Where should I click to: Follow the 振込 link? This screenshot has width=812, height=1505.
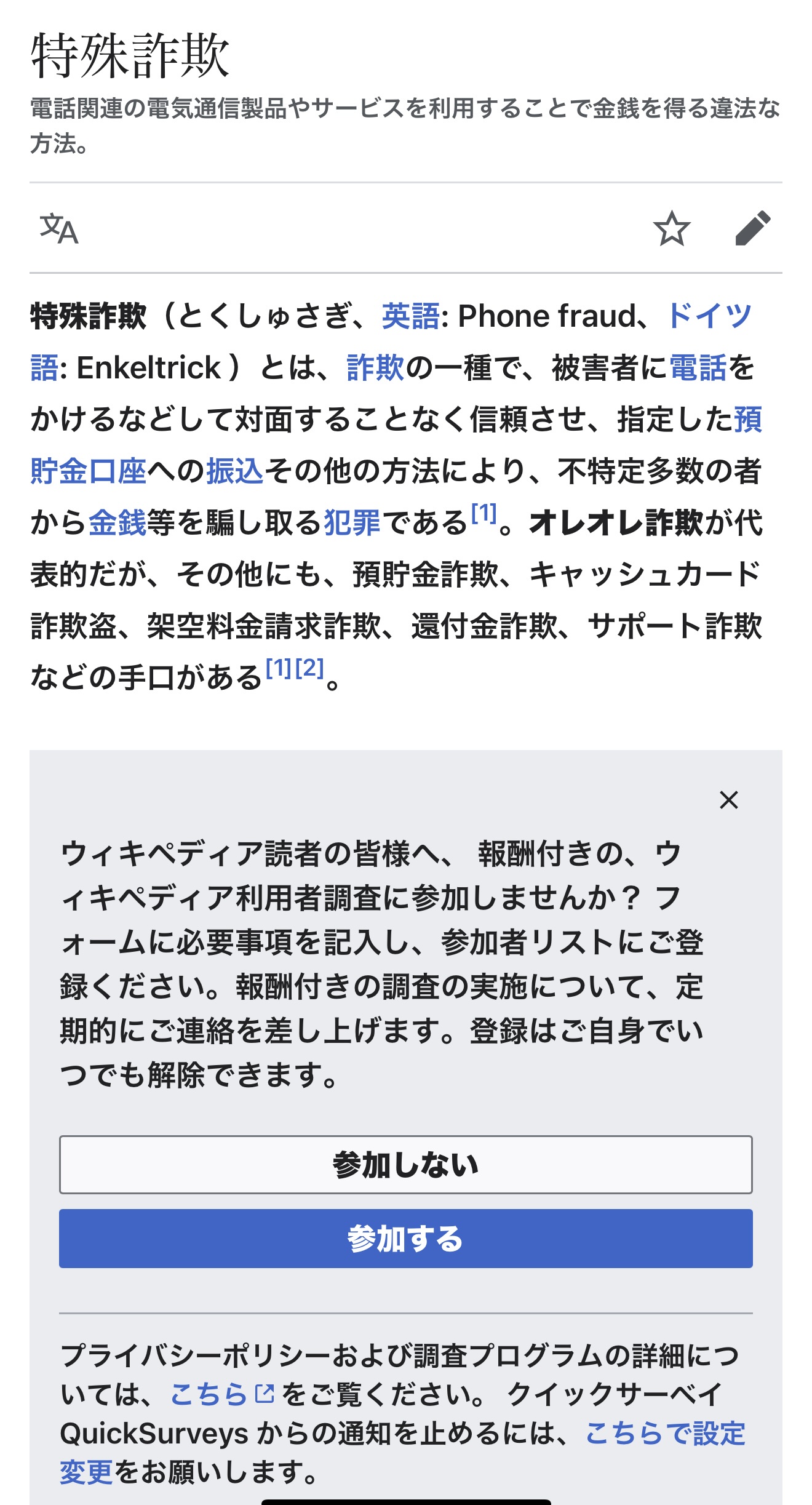pyautogui.click(x=234, y=471)
